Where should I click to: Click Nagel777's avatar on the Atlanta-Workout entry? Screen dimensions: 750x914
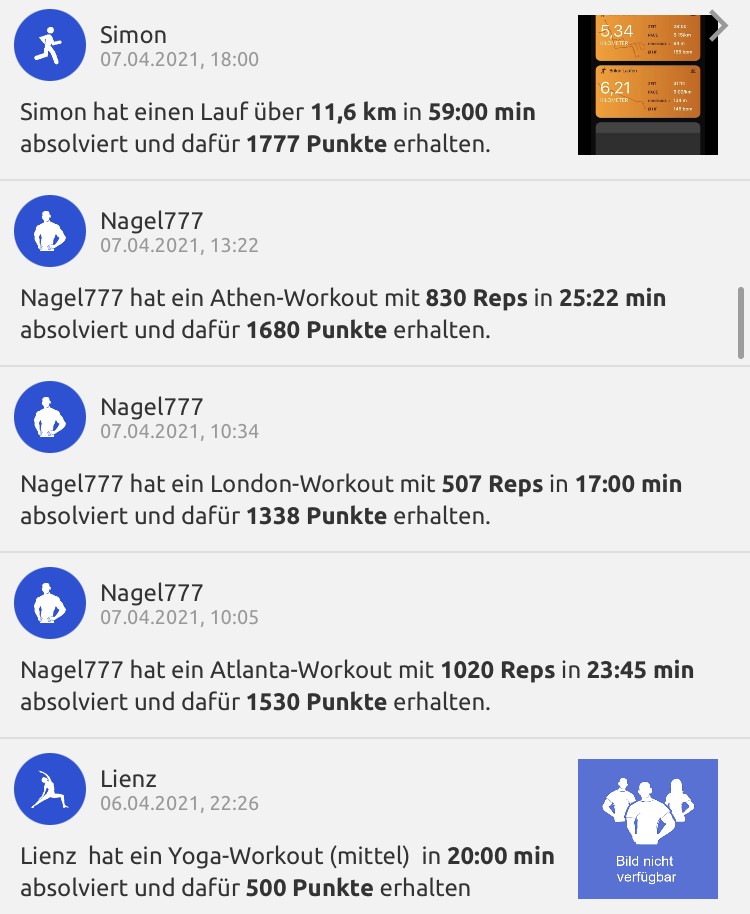coord(50,603)
